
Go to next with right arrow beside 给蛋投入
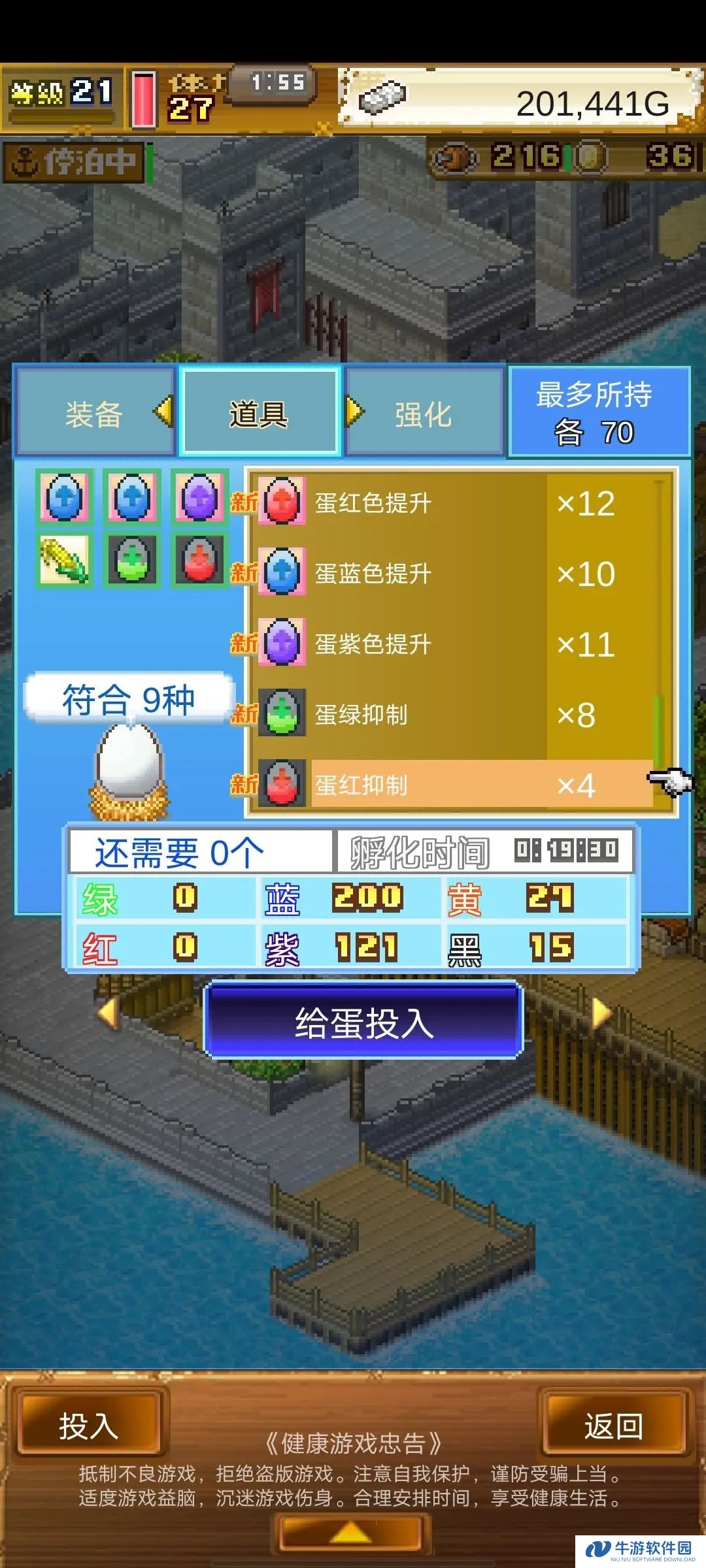coord(601,1014)
